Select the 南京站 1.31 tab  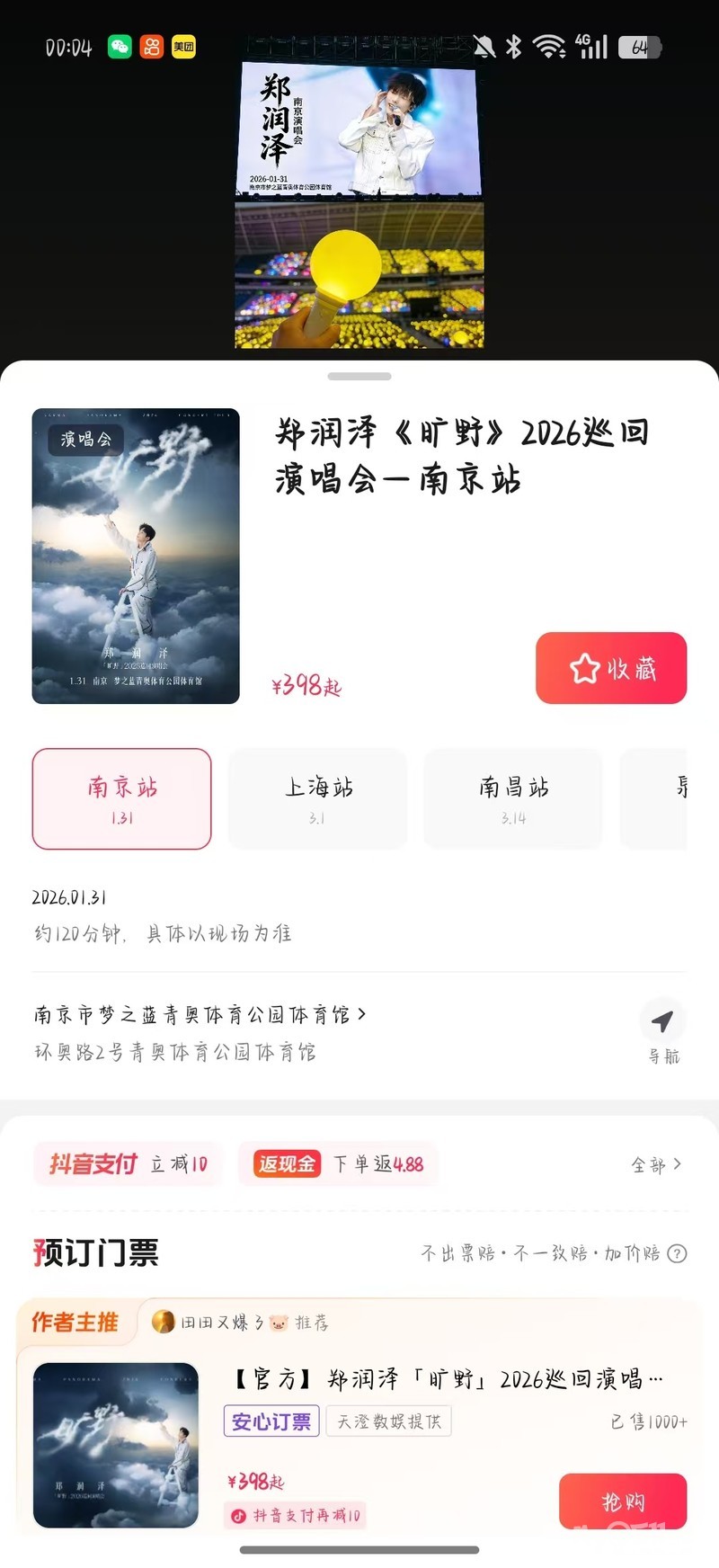tap(122, 798)
